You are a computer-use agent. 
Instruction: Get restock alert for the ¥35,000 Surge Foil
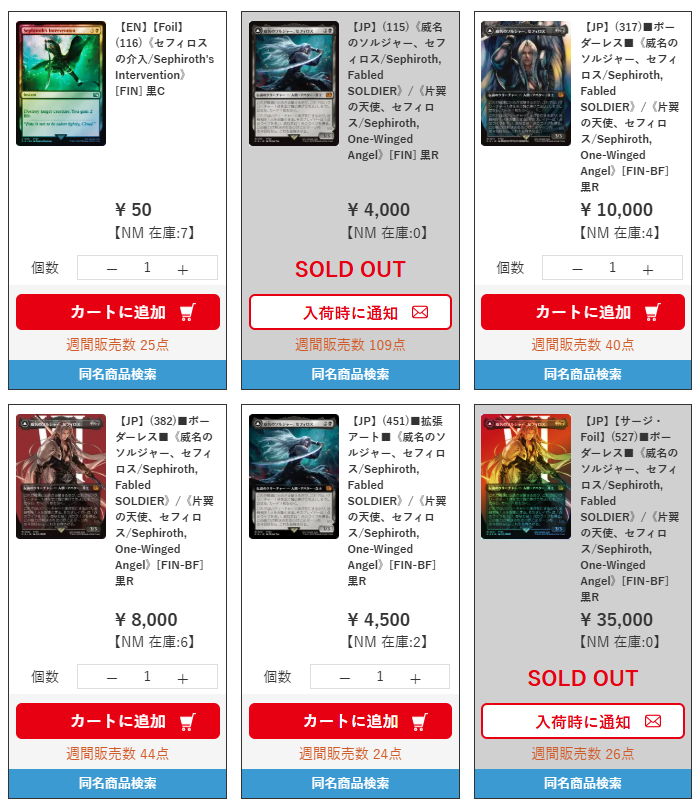click(582, 721)
